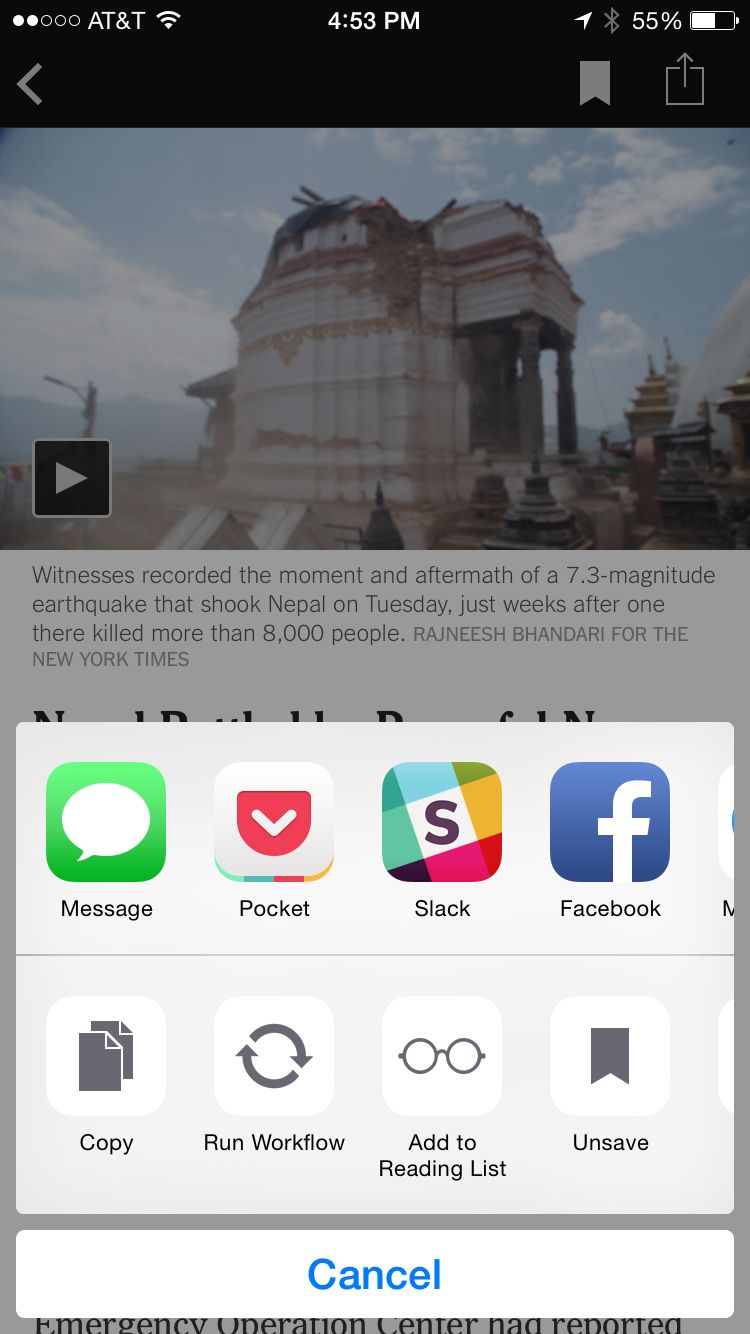Cancel the share sheet
The width and height of the screenshot is (750, 1334).
(375, 1274)
